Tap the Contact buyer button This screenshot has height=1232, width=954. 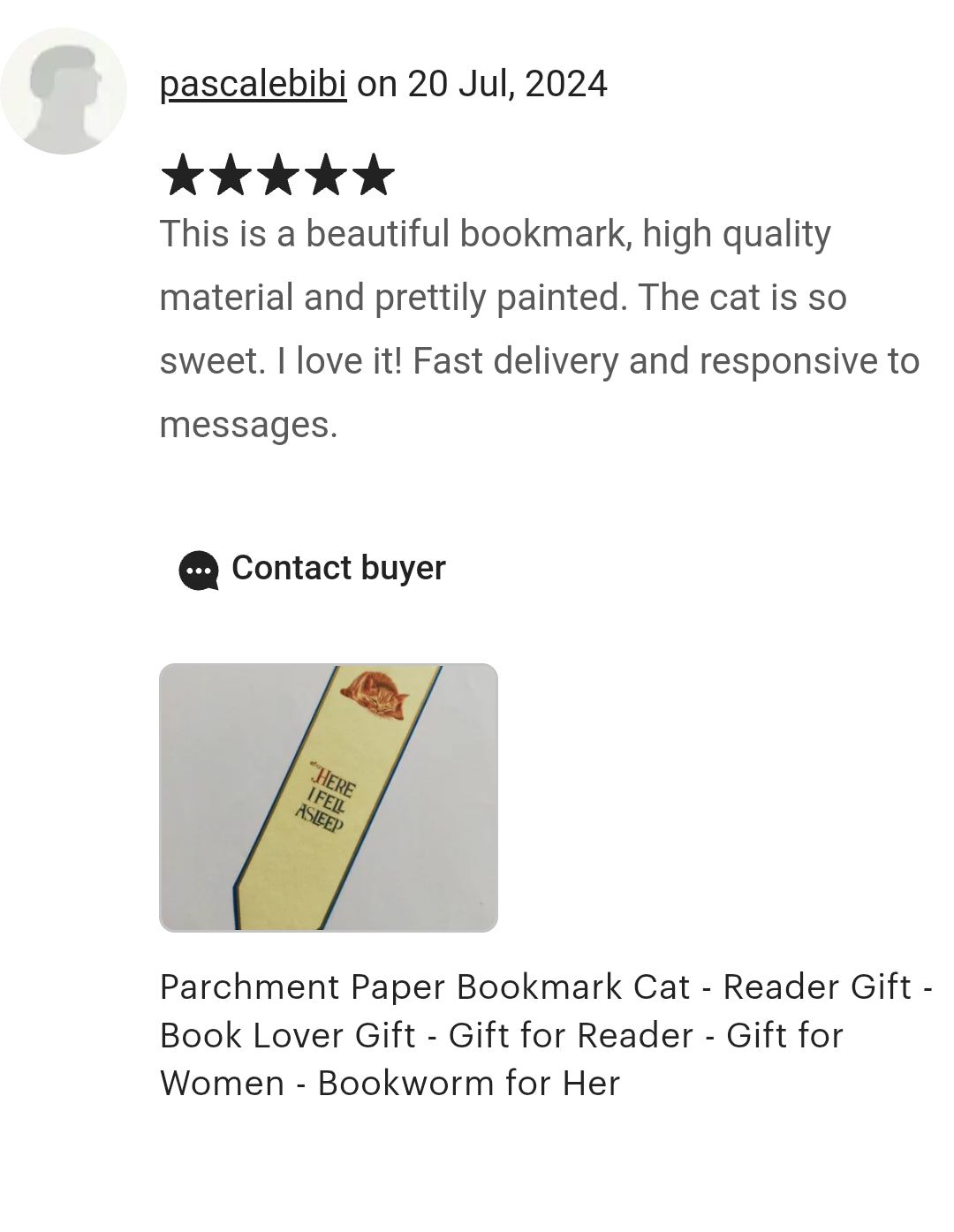pyautogui.click(x=313, y=569)
